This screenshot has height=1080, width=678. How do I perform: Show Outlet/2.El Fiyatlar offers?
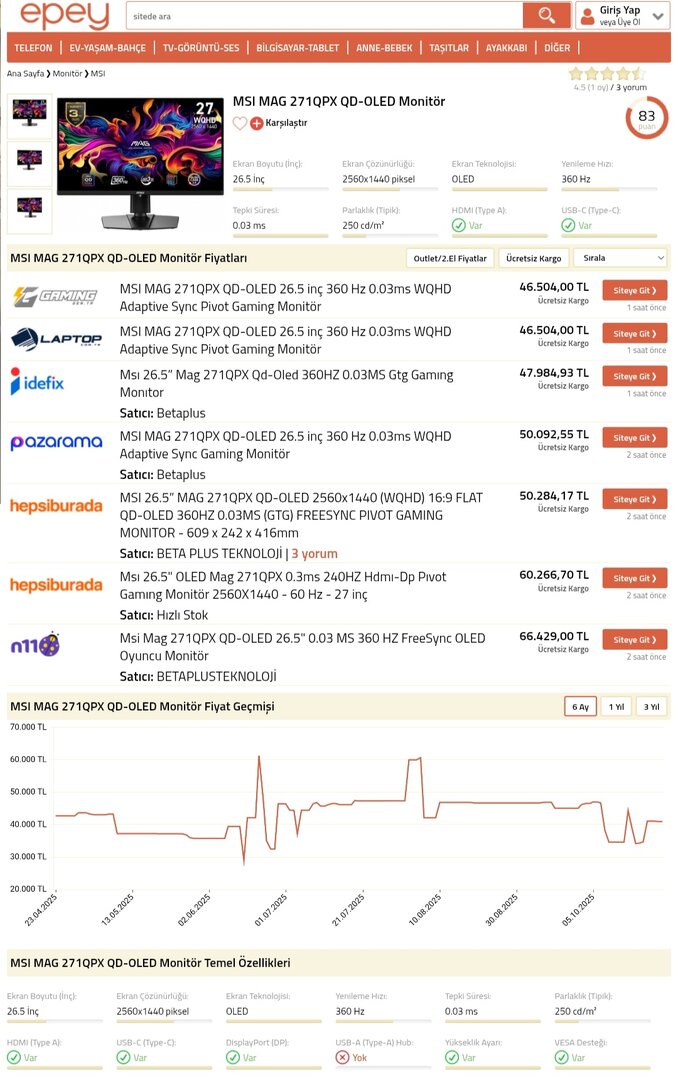450,258
